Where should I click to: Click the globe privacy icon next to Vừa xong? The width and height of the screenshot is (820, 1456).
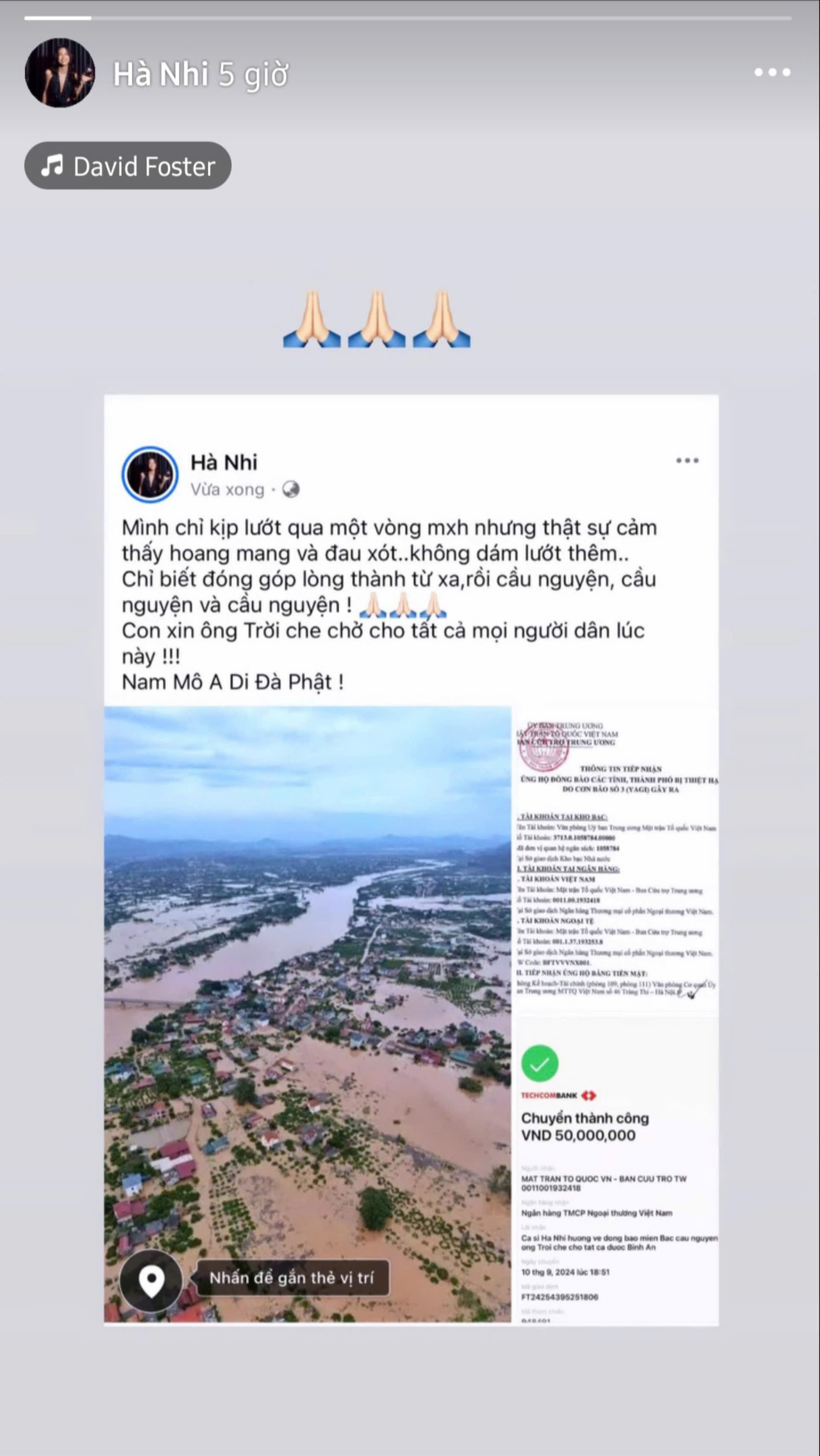pos(291,490)
